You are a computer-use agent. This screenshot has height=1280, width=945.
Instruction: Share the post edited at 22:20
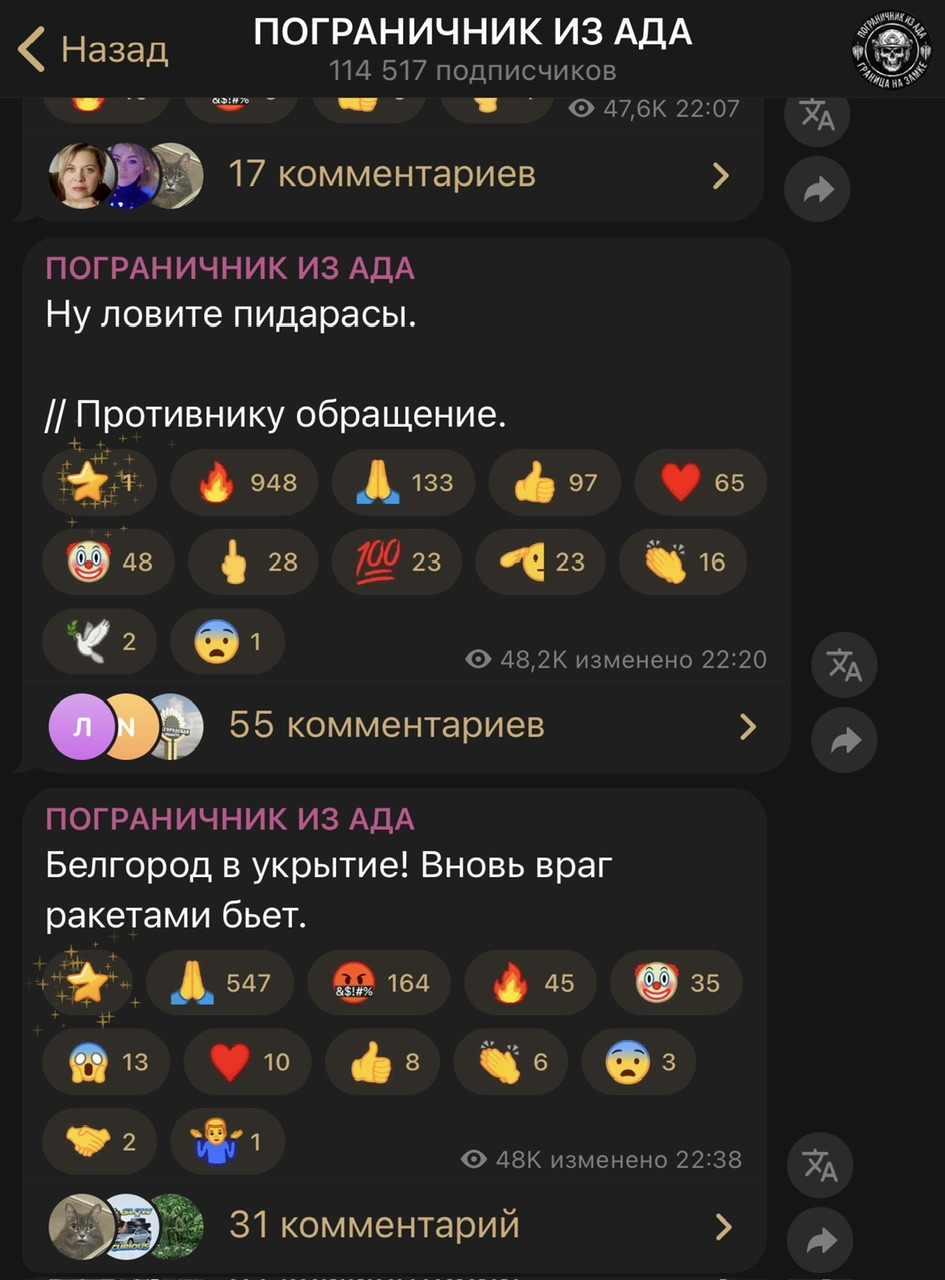[844, 740]
